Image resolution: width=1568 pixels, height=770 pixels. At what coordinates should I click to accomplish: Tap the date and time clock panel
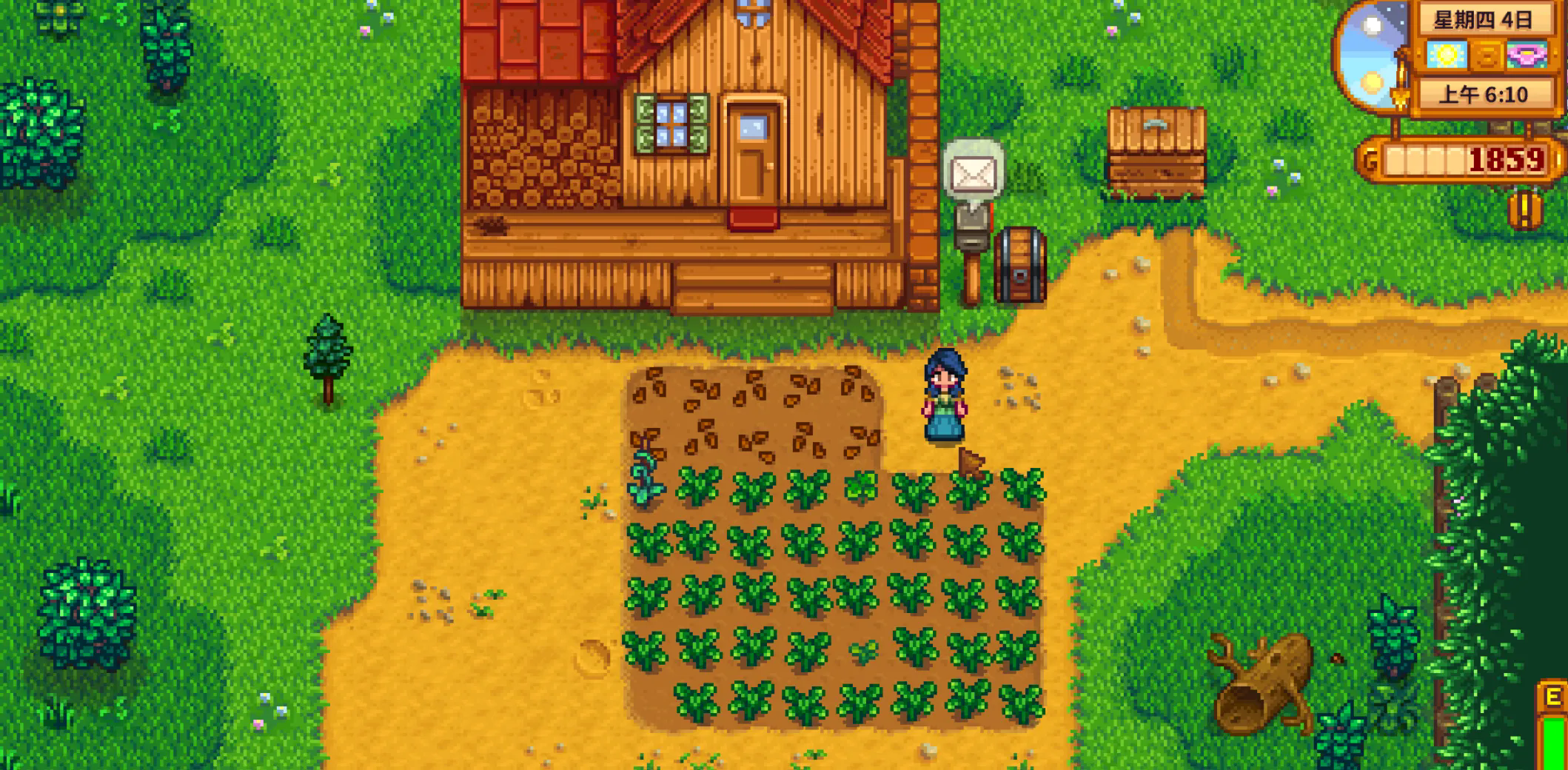pyautogui.click(x=1483, y=58)
